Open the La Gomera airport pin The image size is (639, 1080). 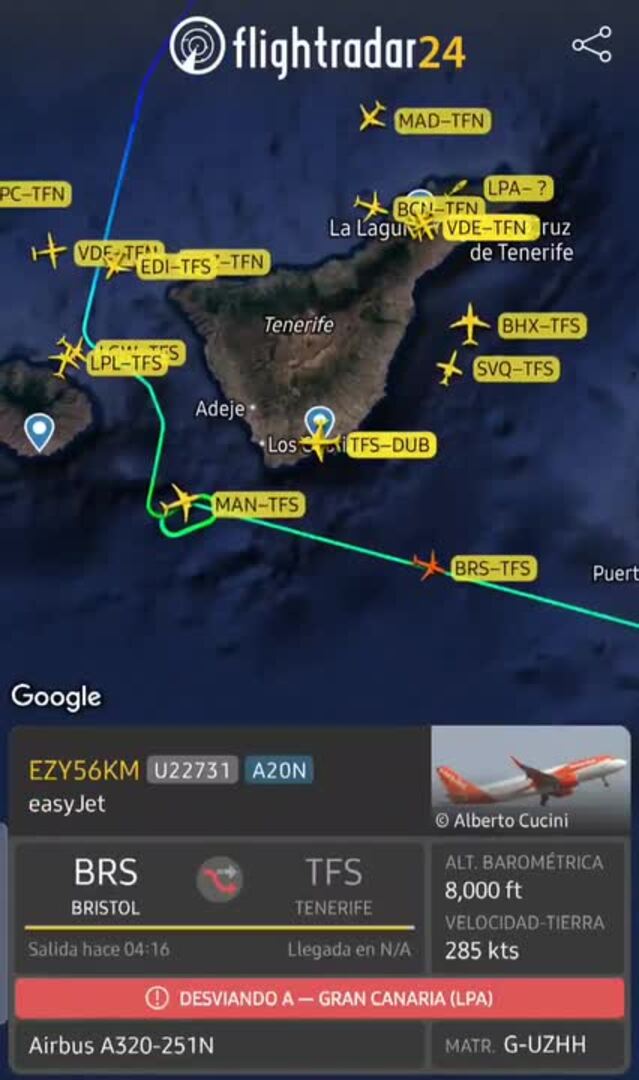(x=39, y=432)
